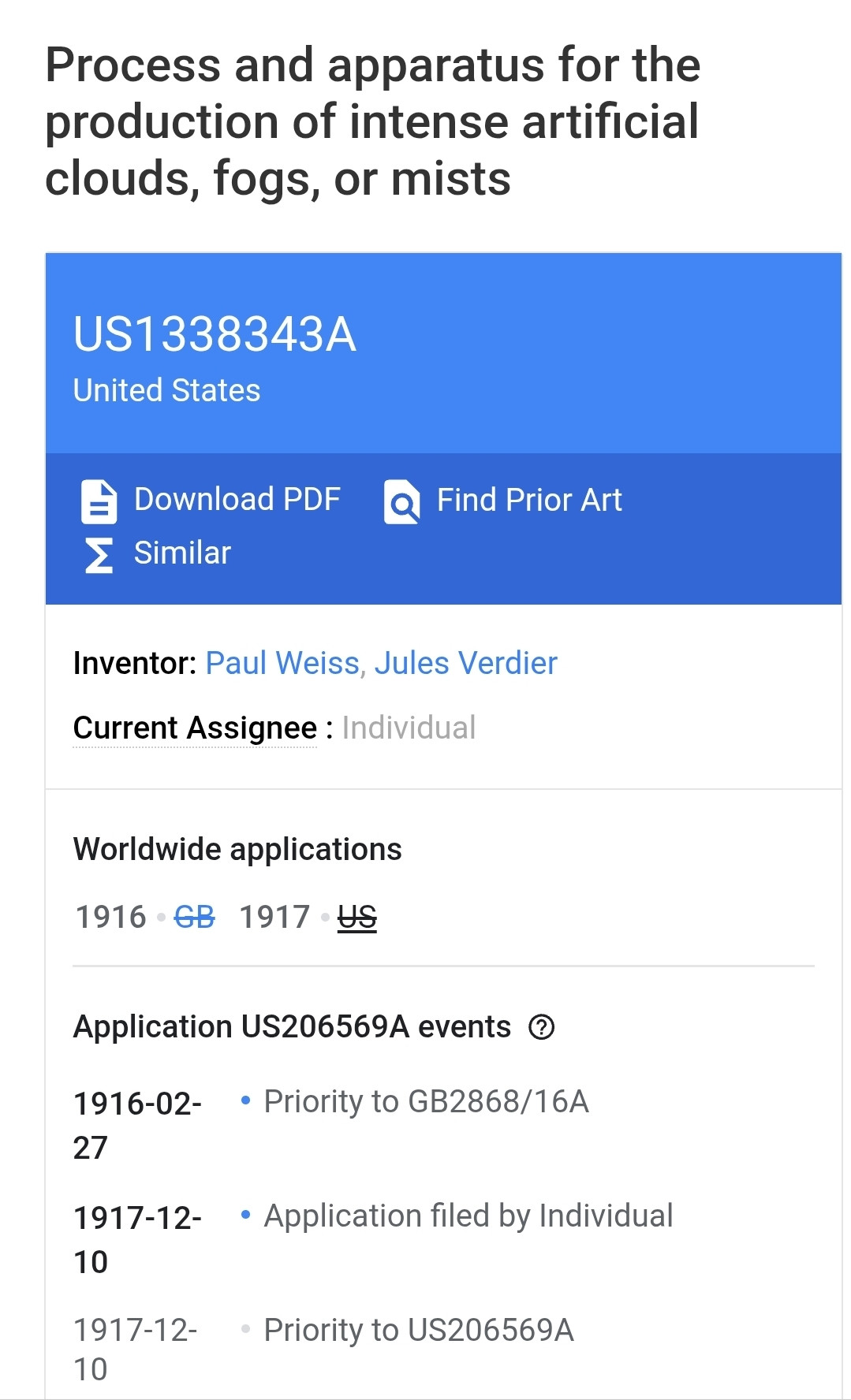Open Find Prior Art
851x1400 pixels.
pyautogui.click(x=503, y=501)
